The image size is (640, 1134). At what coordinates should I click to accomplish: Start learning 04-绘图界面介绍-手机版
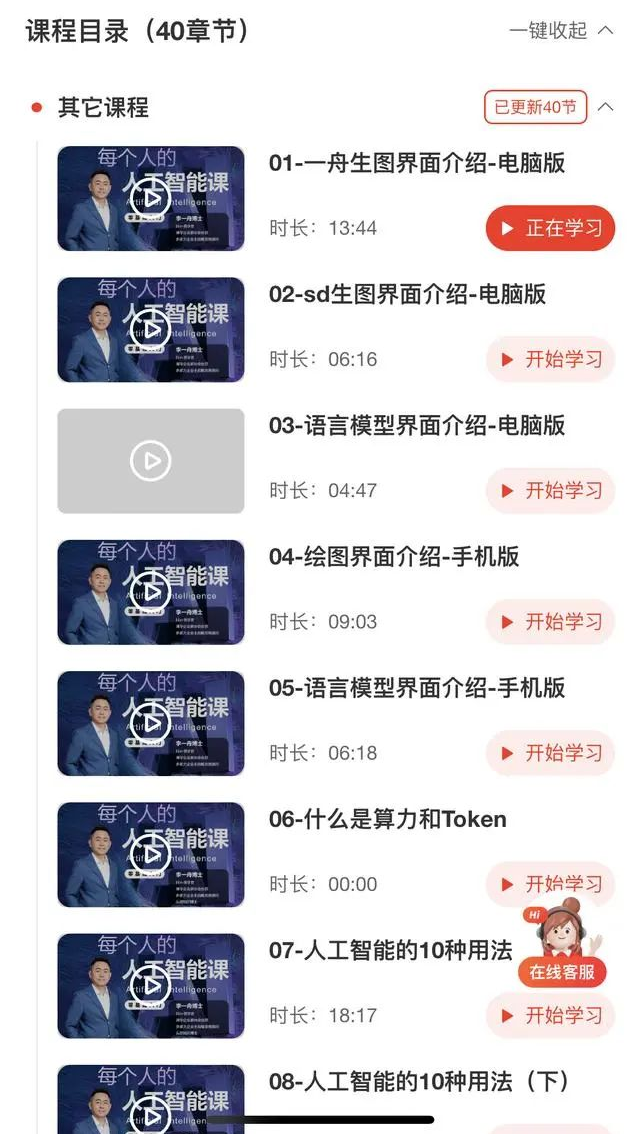[x=550, y=621]
